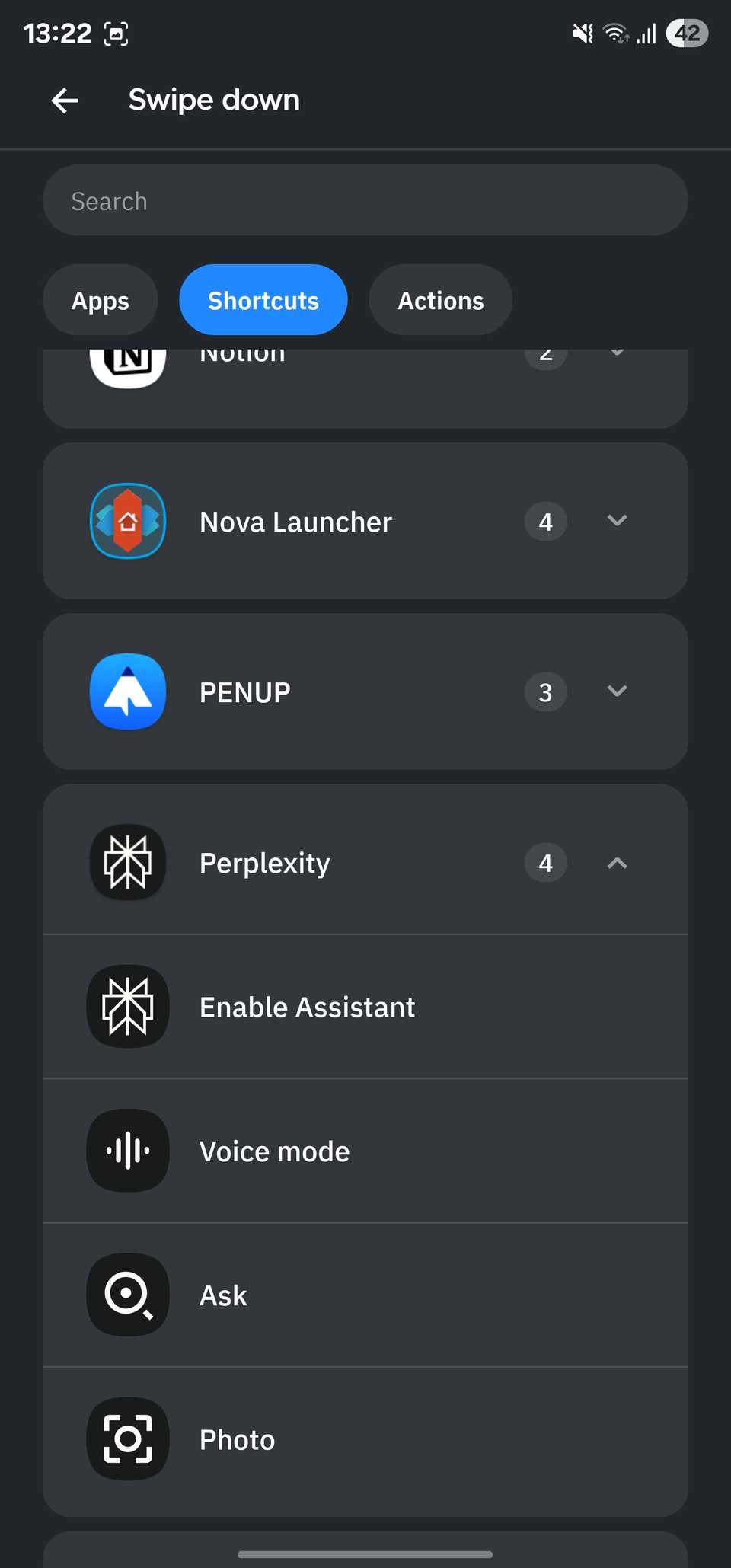This screenshot has width=731, height=1568.
Task: Go back using the arrow
Action: [65, 100]
